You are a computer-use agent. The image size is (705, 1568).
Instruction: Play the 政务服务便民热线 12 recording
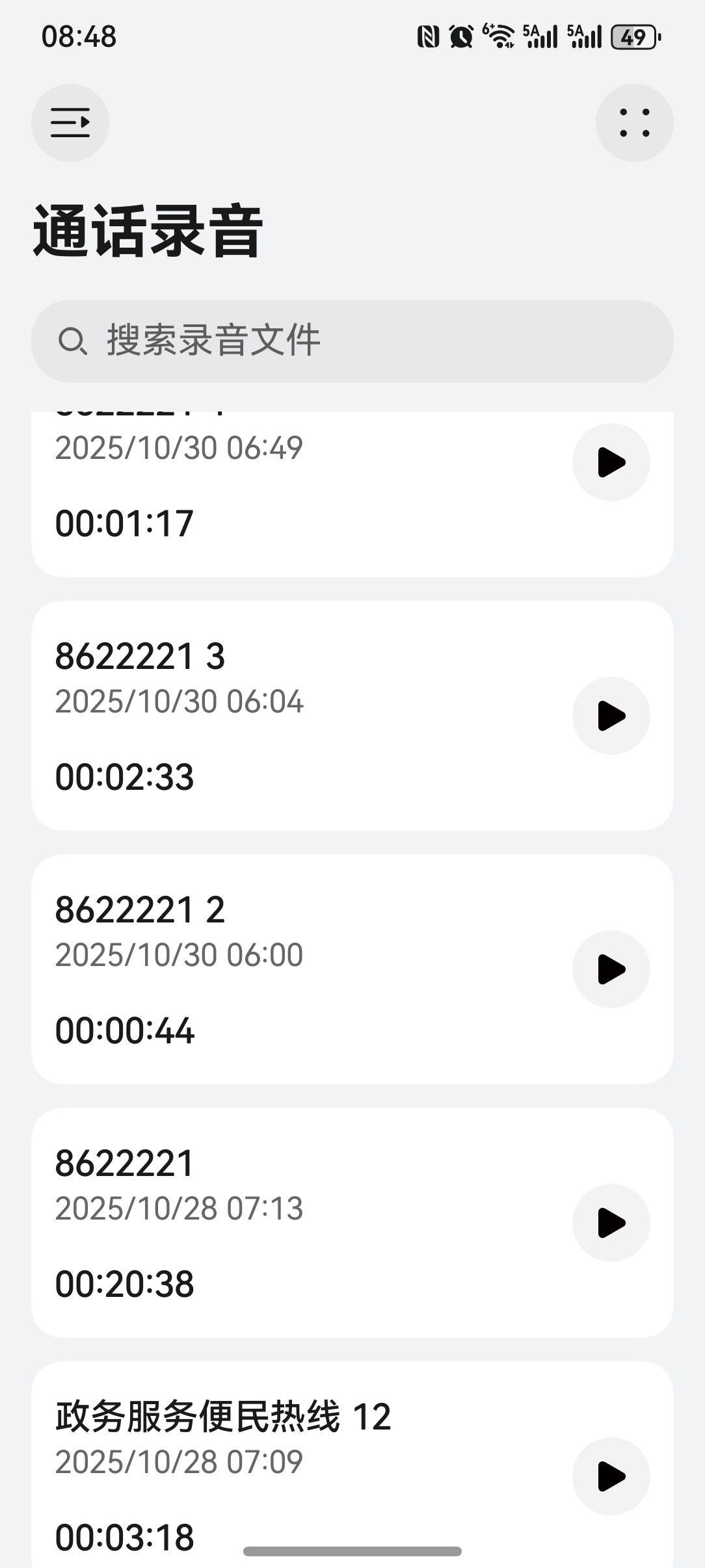611,1476
